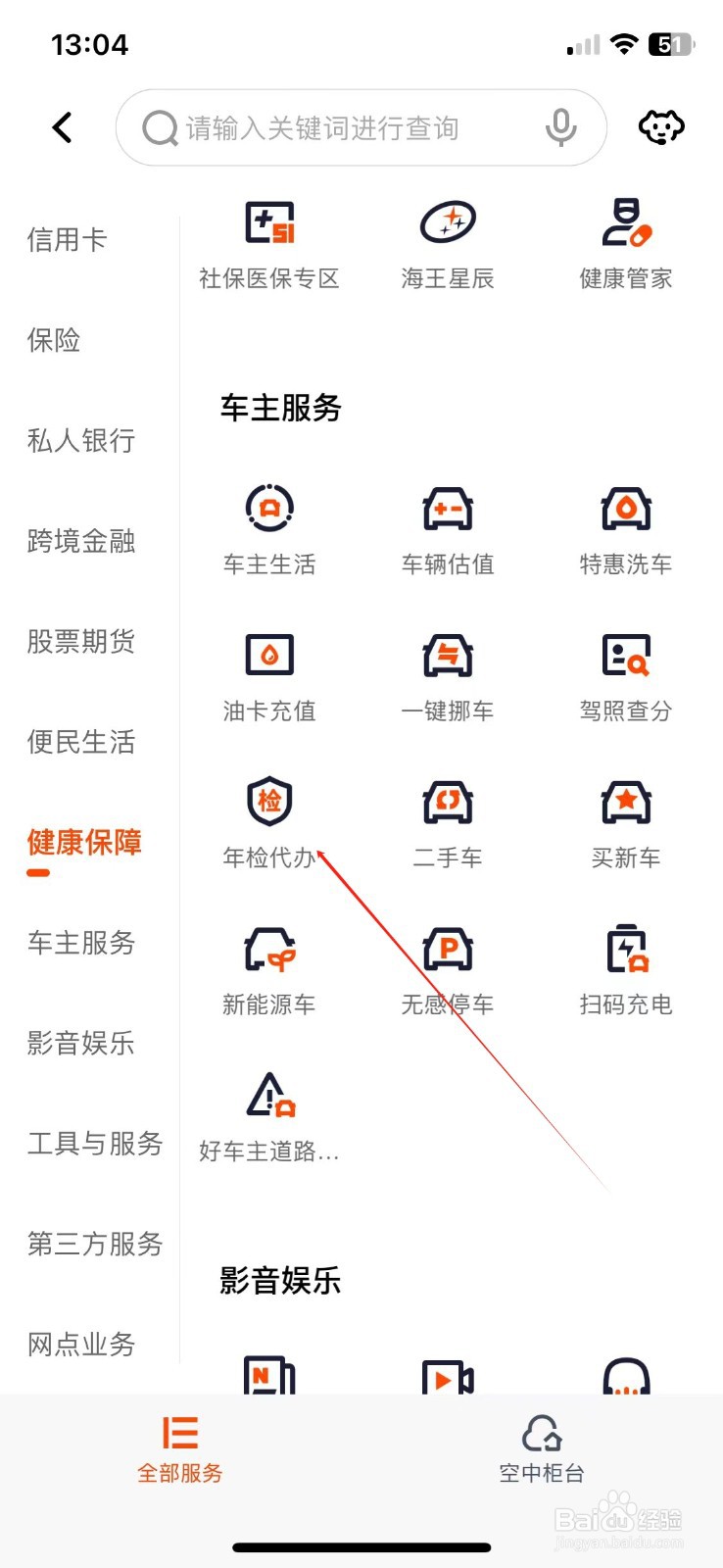
Task: Open the 特惠洗车 car wash service
Action: (626, 526)
